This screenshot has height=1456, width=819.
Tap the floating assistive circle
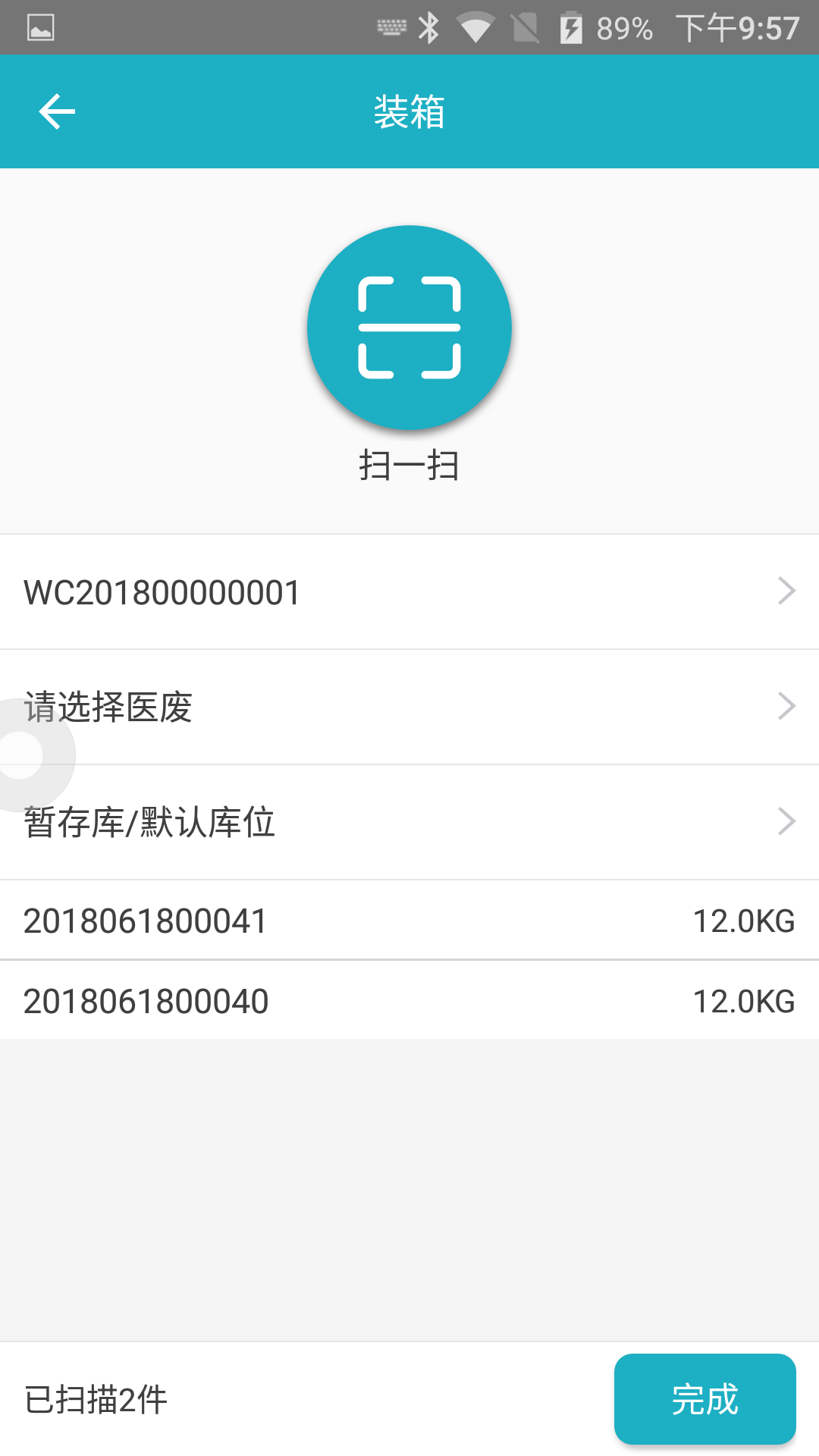(23, 755)
